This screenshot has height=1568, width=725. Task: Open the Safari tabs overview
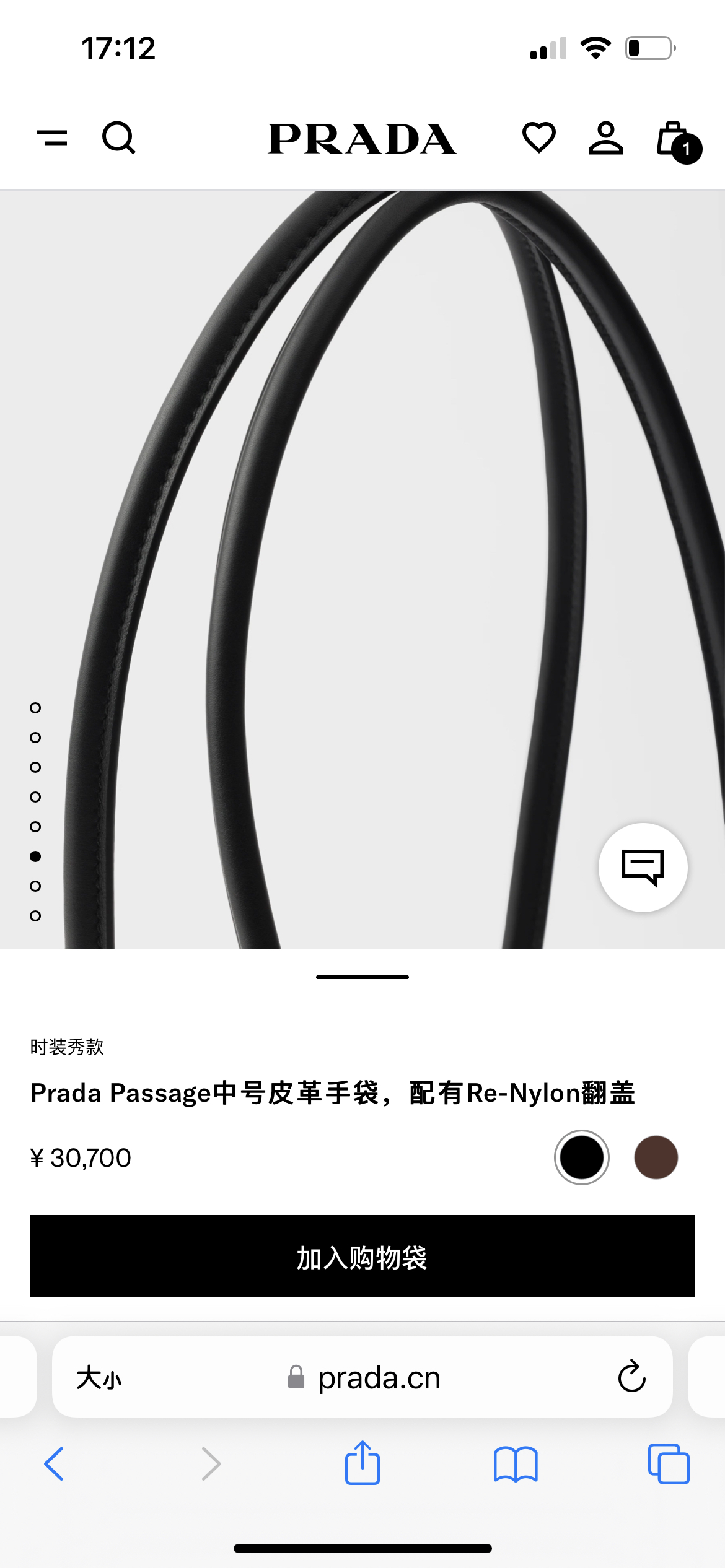click(668, 1464)
